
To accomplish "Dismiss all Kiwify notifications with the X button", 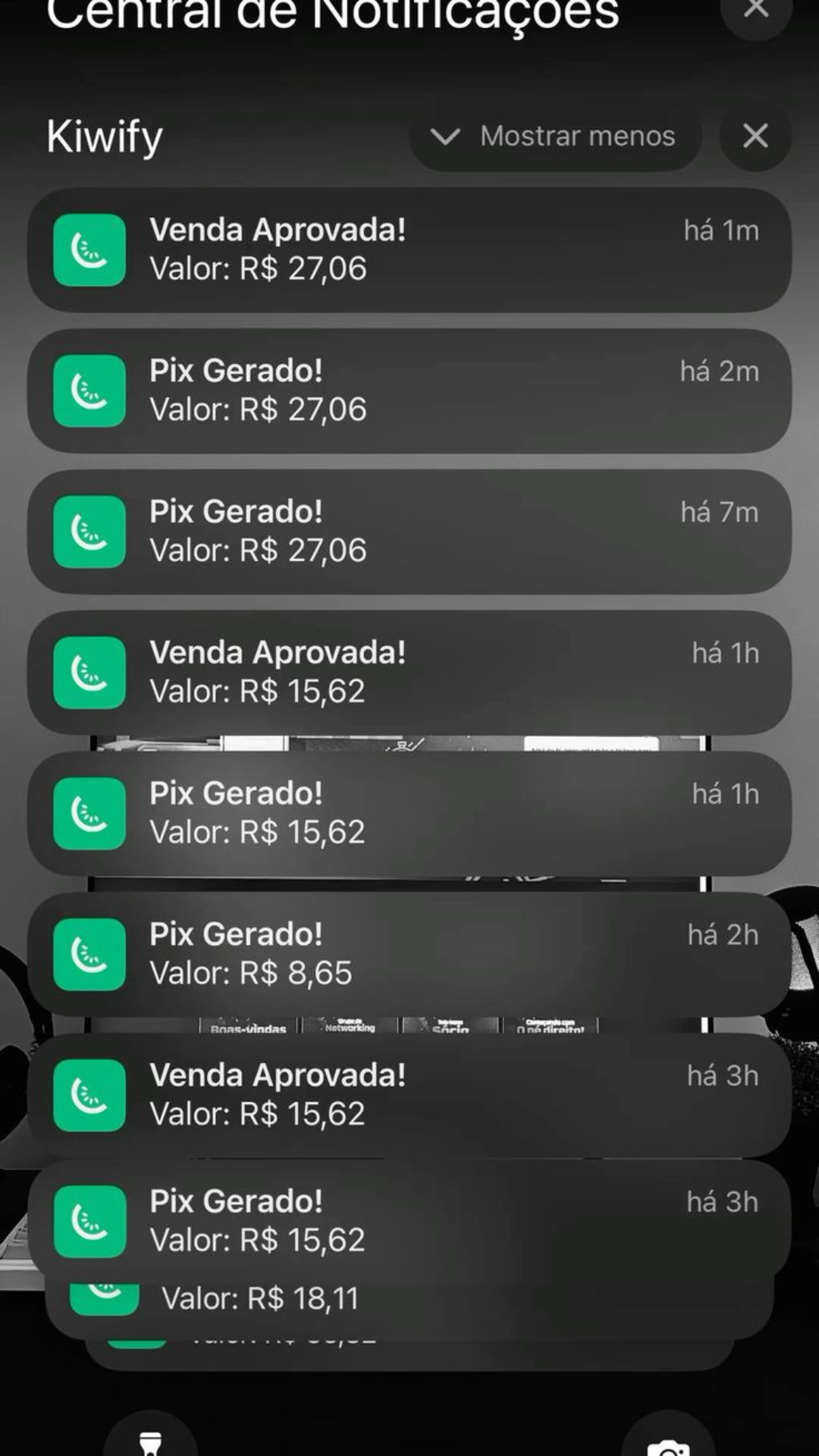I will coord(755,136).
